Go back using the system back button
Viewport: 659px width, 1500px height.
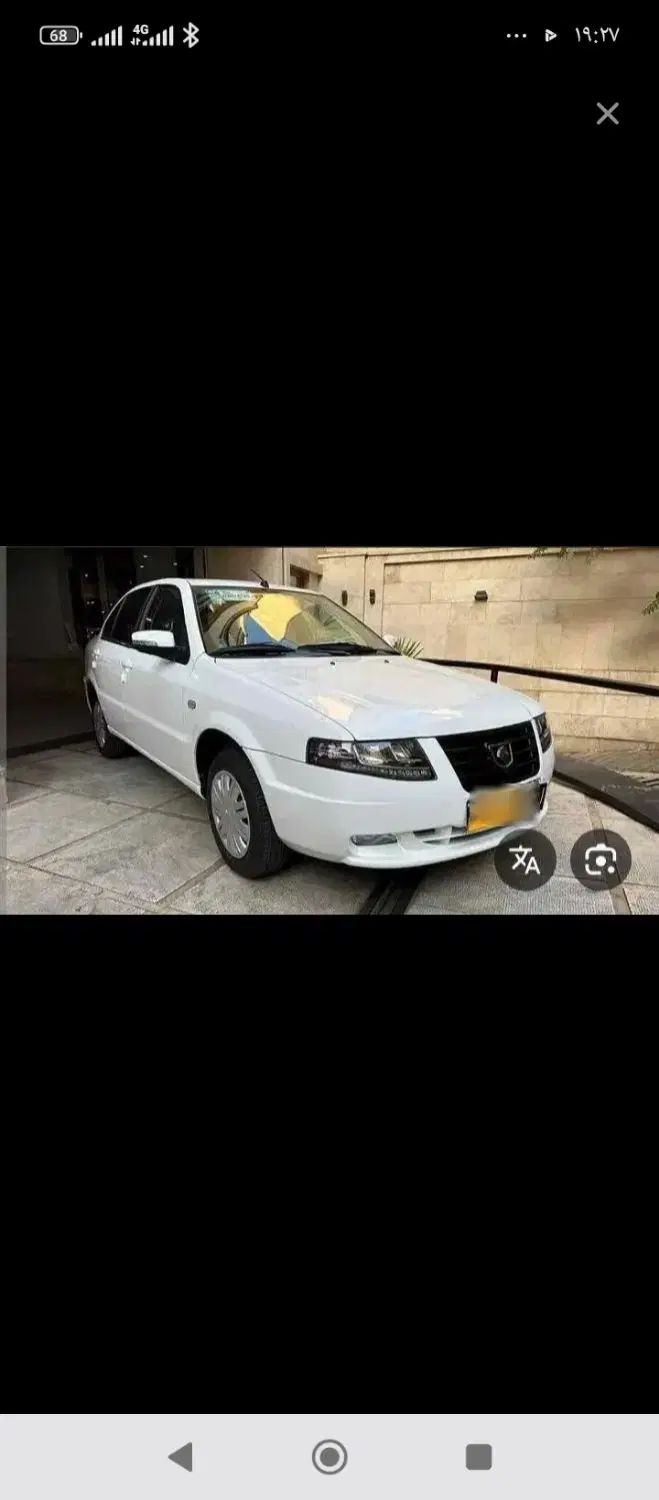(181, 1456)
